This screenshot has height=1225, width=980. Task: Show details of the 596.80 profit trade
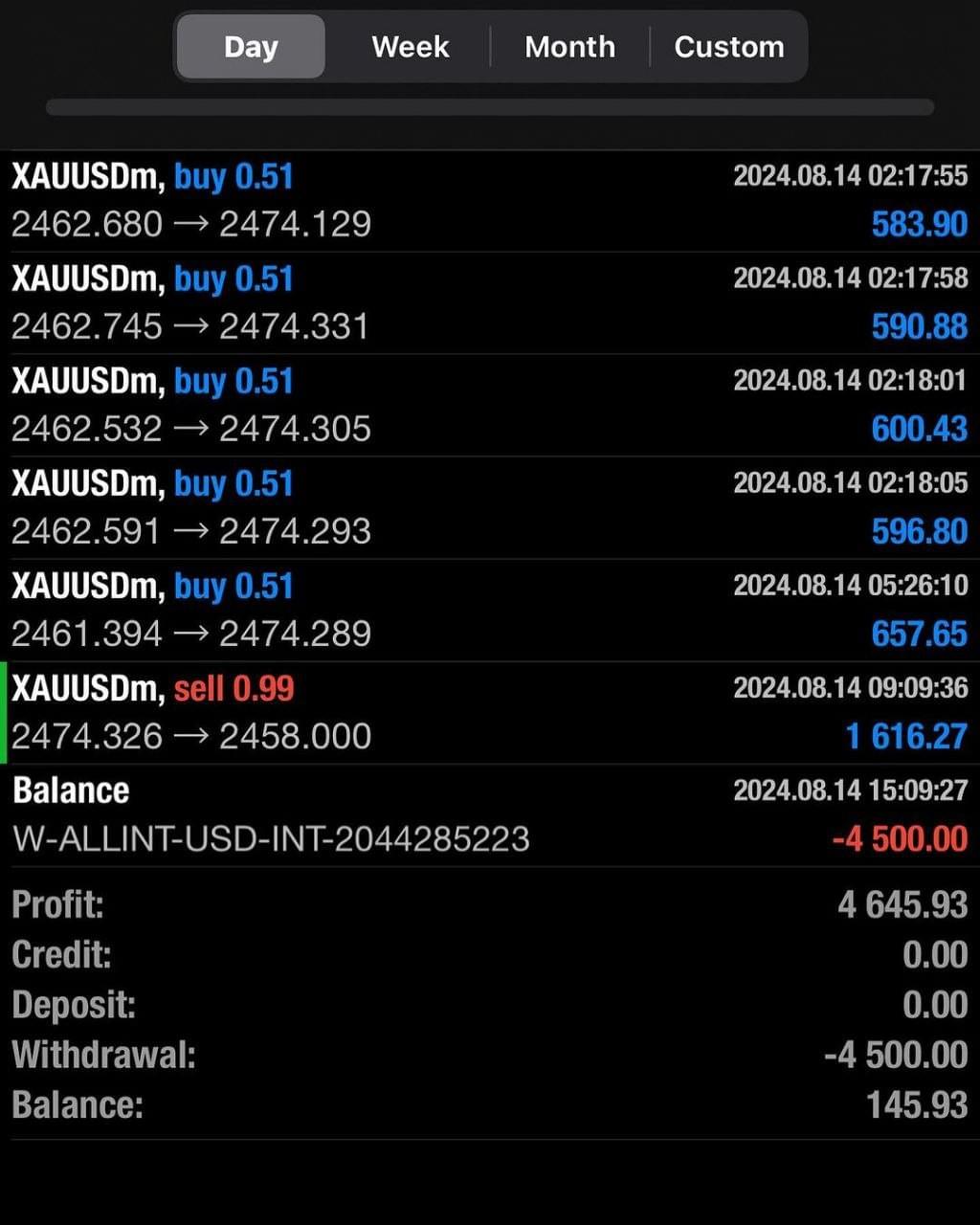click(x=490, y=508)
